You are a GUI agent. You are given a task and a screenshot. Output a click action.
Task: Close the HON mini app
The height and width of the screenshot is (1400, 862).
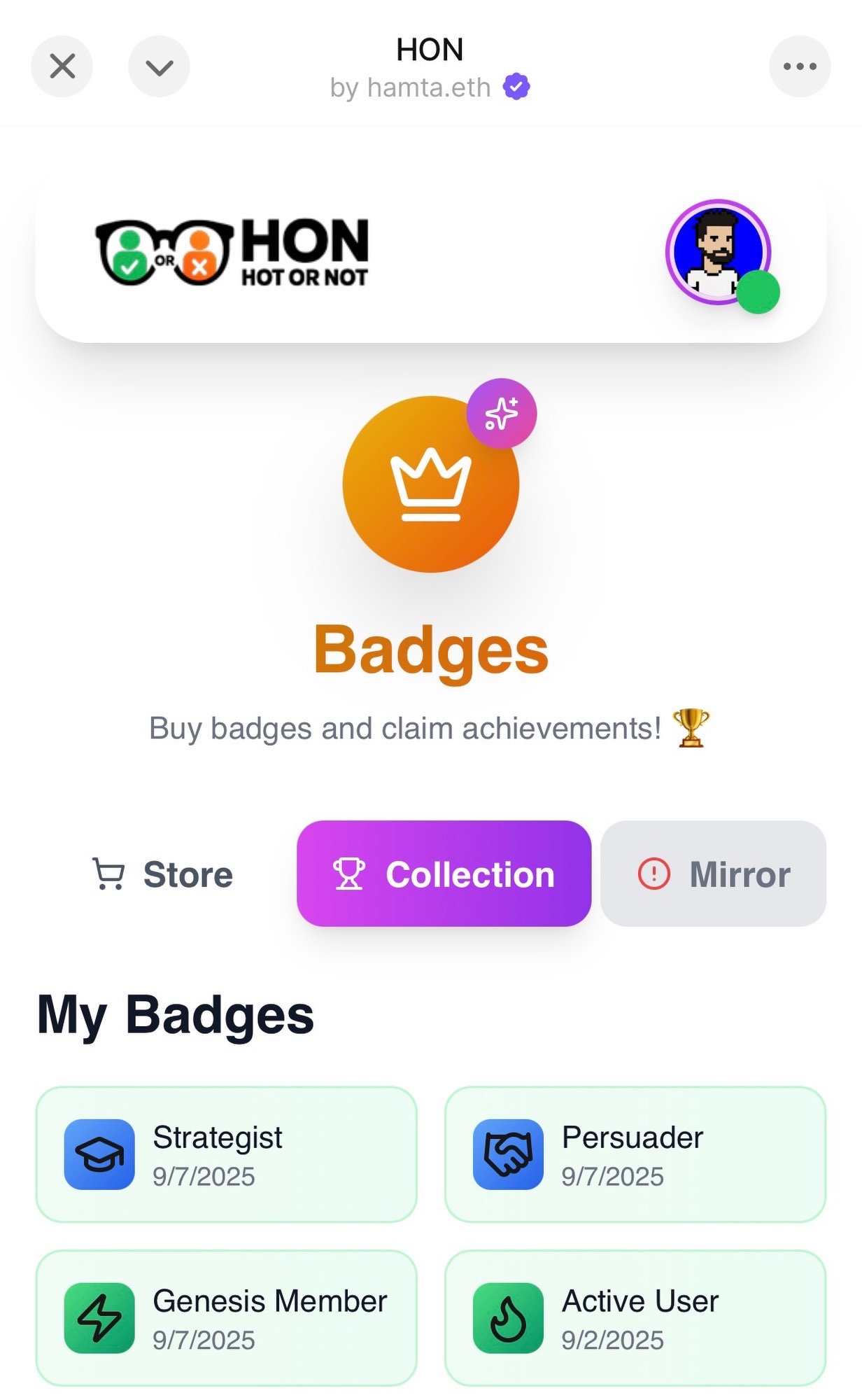(x=62, y=66)
